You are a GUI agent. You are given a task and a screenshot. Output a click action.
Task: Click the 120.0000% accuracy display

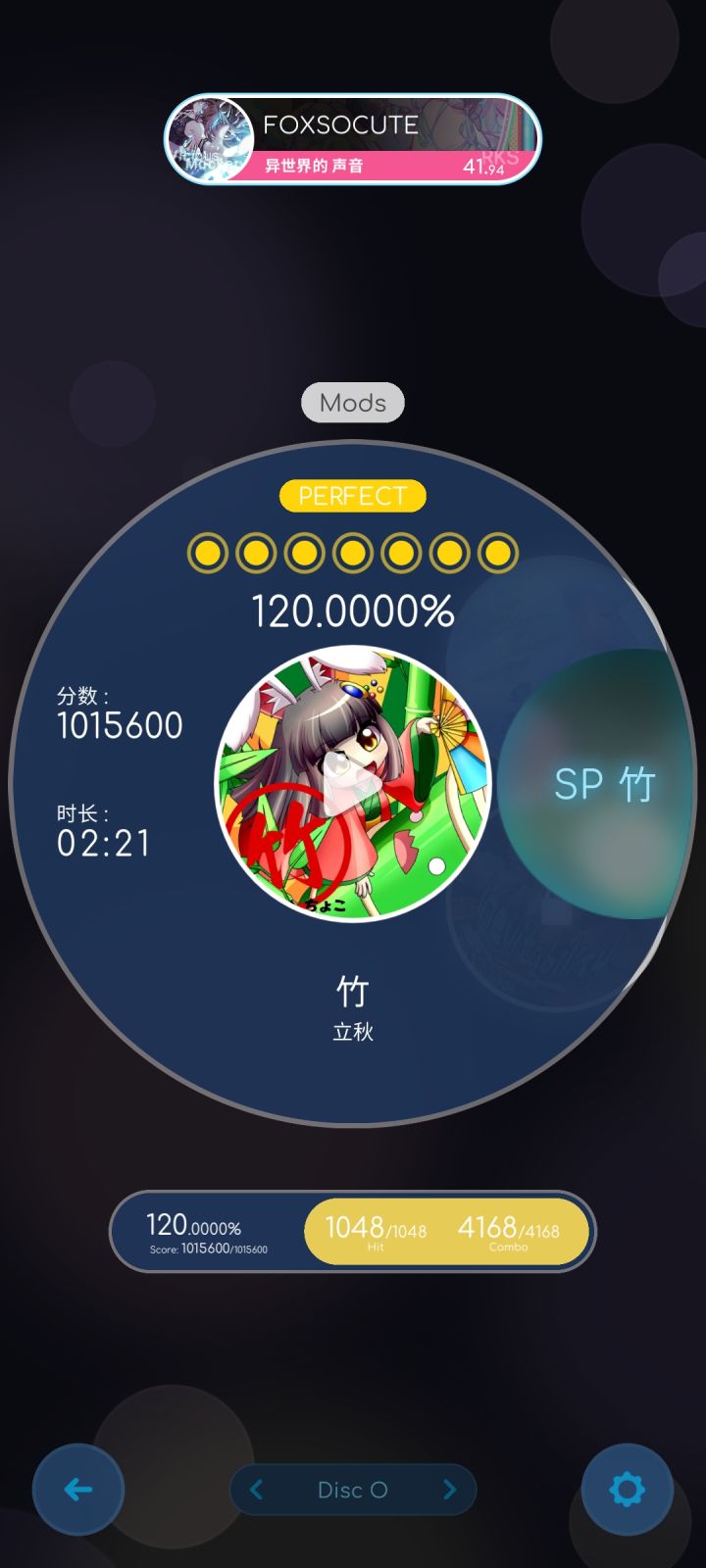(353, 611)
